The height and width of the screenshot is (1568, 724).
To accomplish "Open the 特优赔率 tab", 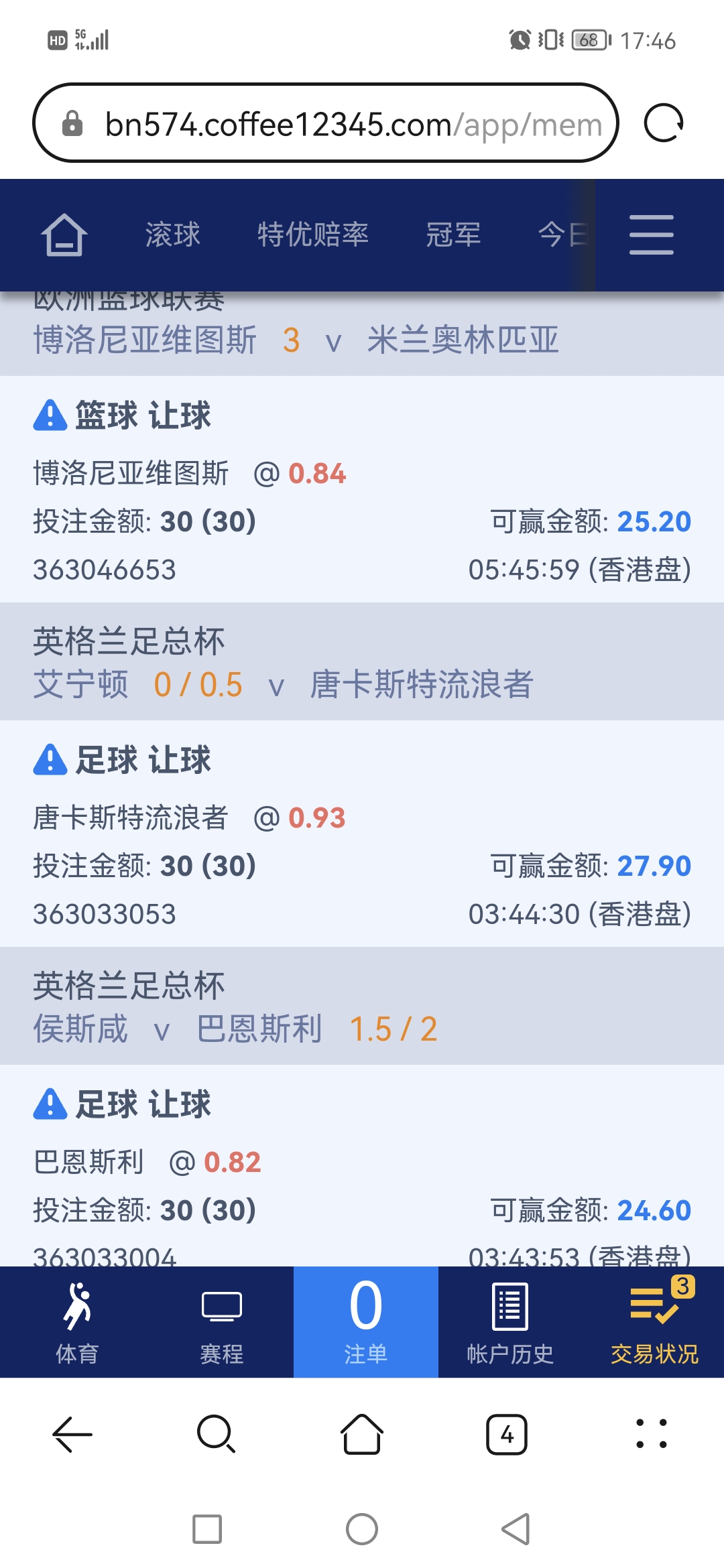I will click(313, 235).
